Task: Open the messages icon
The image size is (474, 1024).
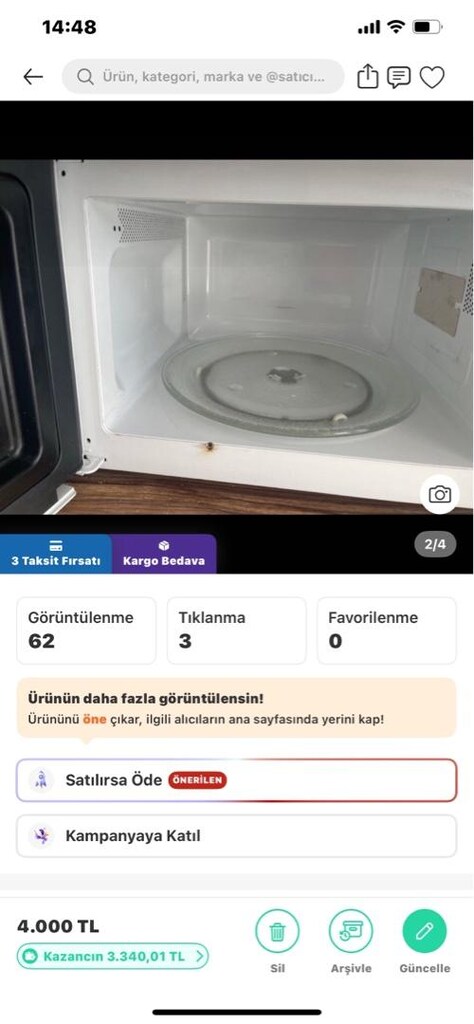Action: click(399, 77)
